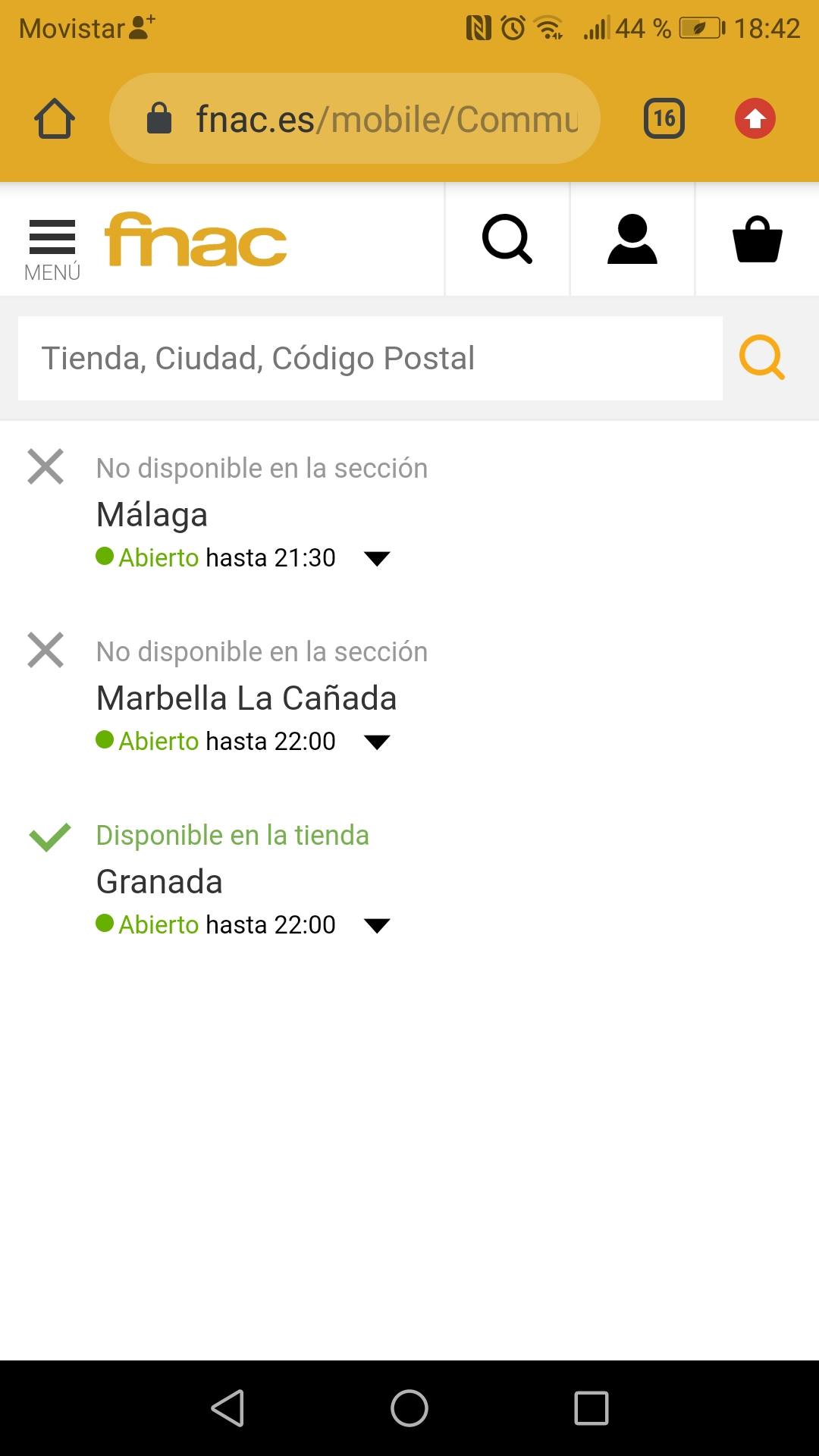Open the browser tab switcher showing 16
819x1456 pixels.
(664, 118)
